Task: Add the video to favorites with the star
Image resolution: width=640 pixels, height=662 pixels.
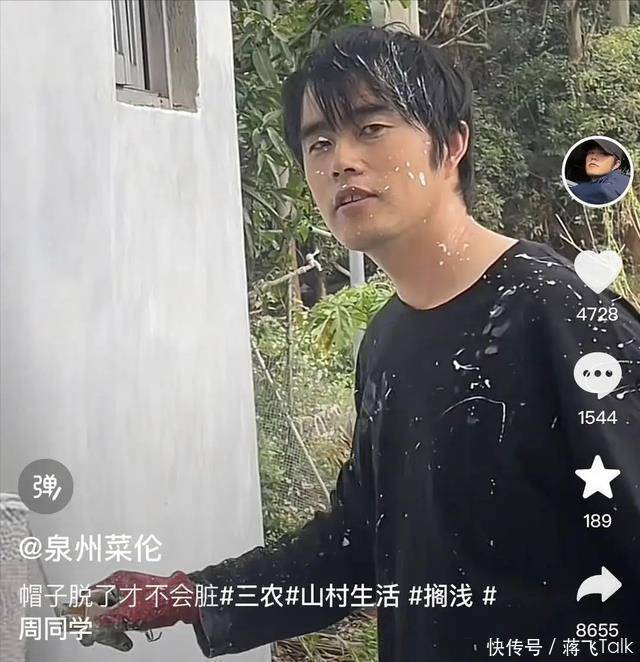Action: (597, 477)
